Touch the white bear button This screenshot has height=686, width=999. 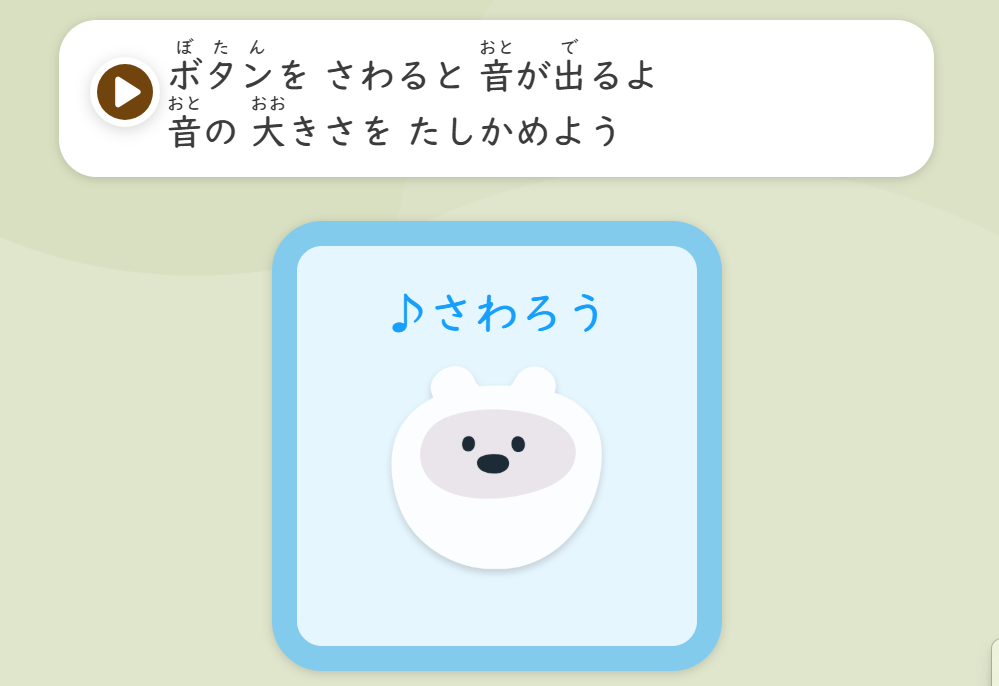[x=496, y=470]
